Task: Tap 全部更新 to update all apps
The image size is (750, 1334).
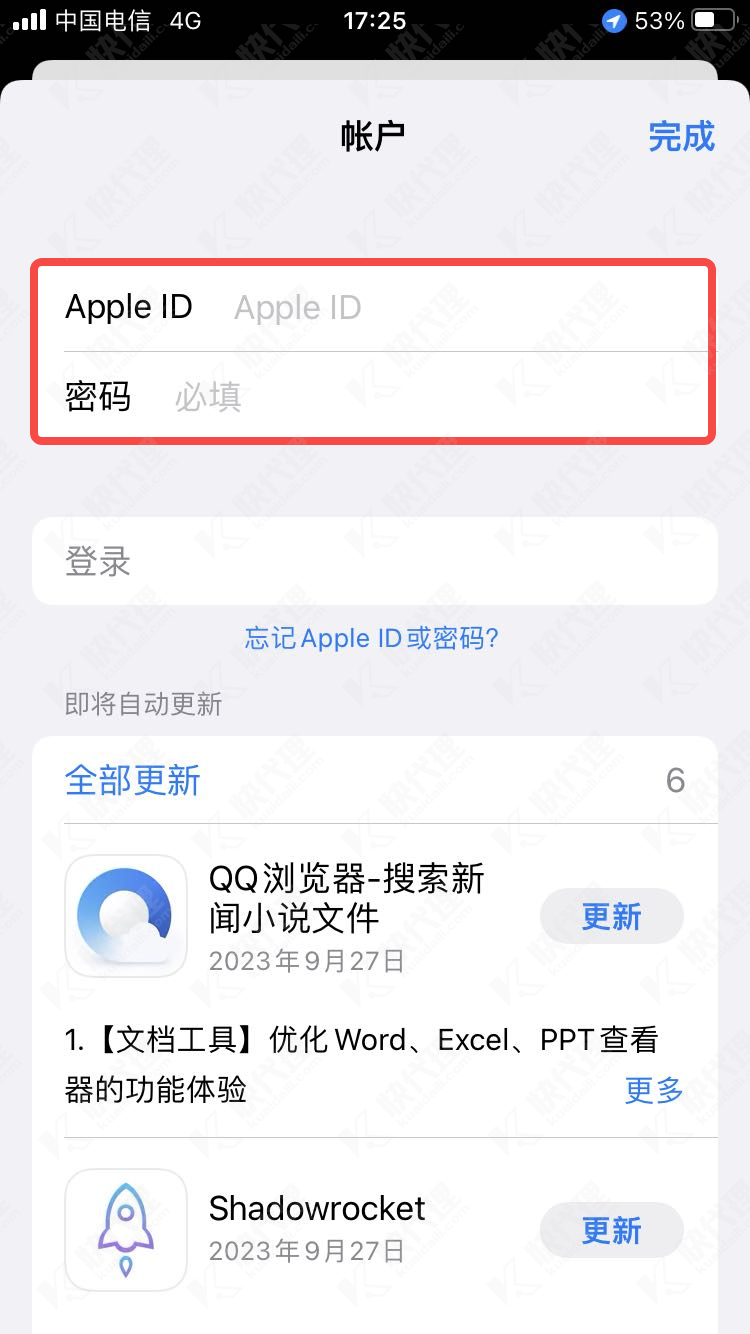Action: (131, 781)
